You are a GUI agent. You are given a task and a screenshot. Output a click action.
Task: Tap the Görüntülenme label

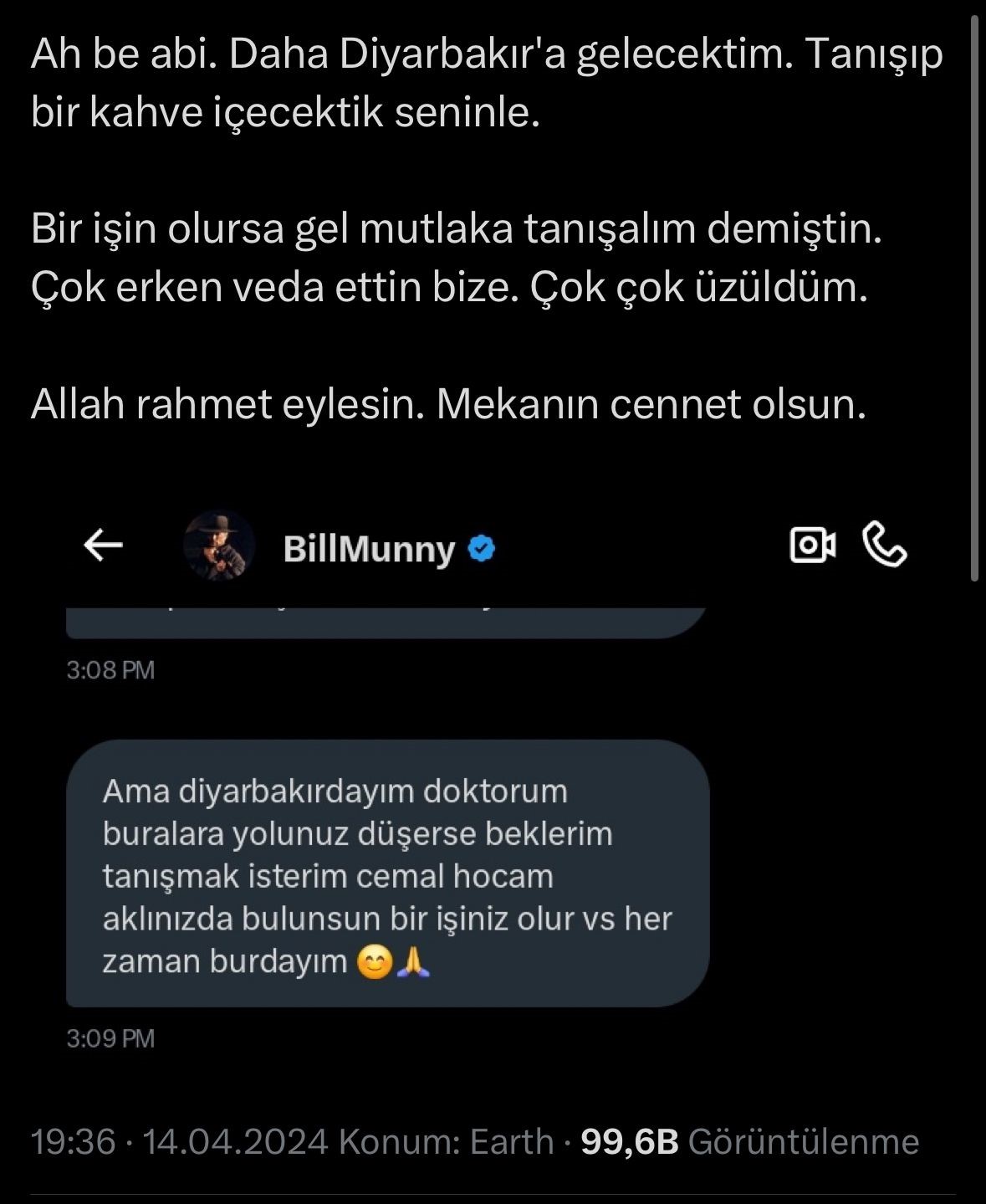pos(803,1140)
